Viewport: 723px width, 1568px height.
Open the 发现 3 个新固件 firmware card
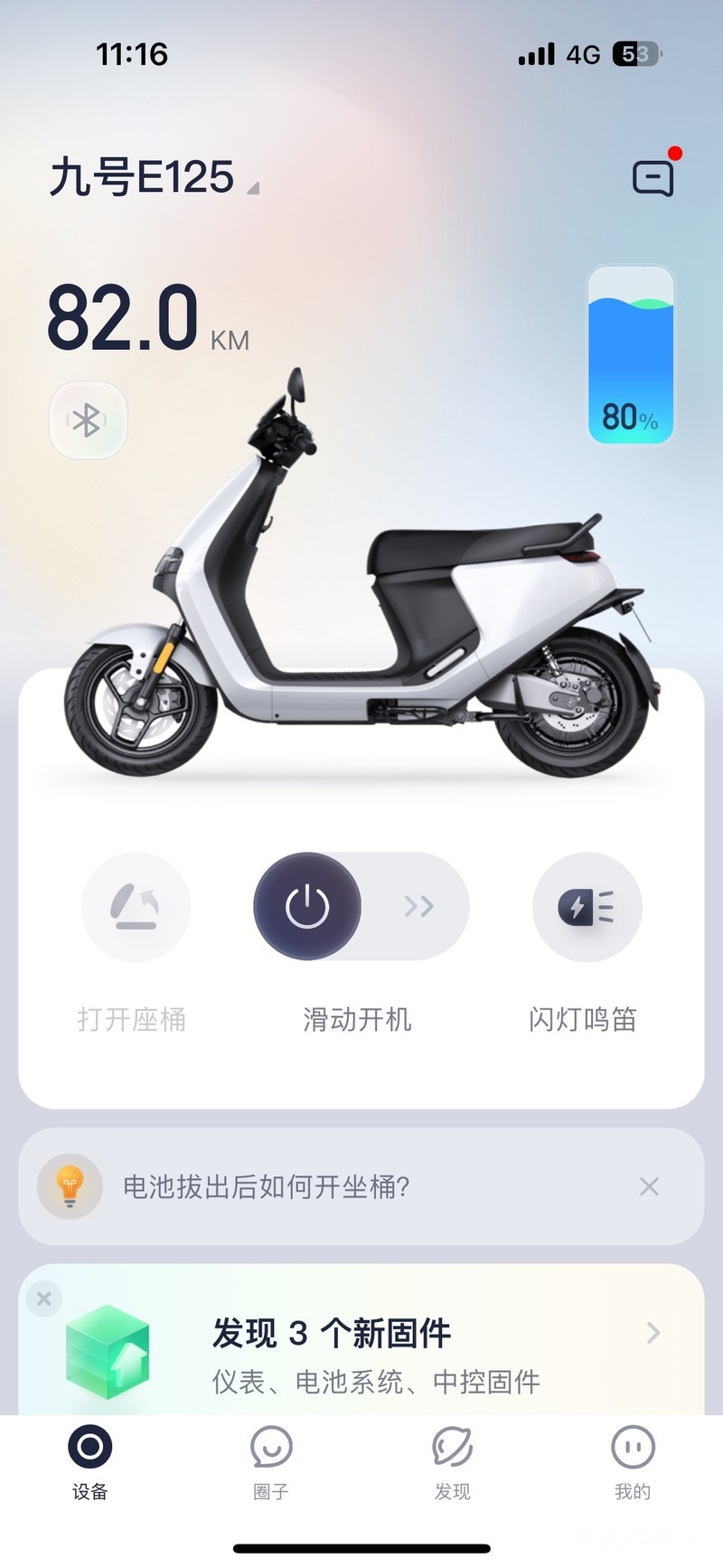361,1340
